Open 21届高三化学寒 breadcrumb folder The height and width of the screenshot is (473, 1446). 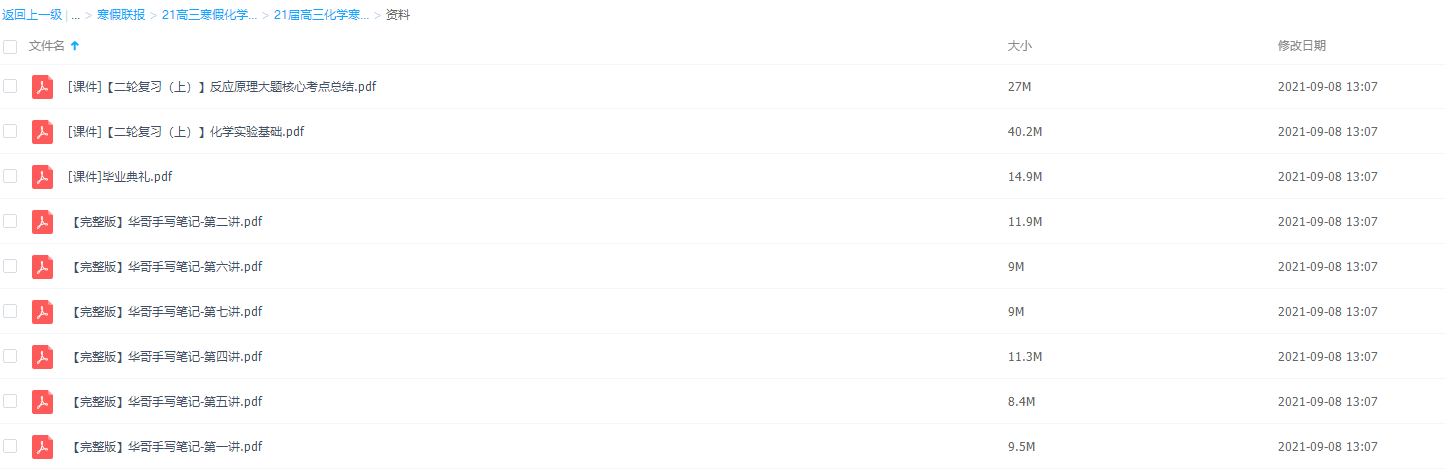coord(320,15)
